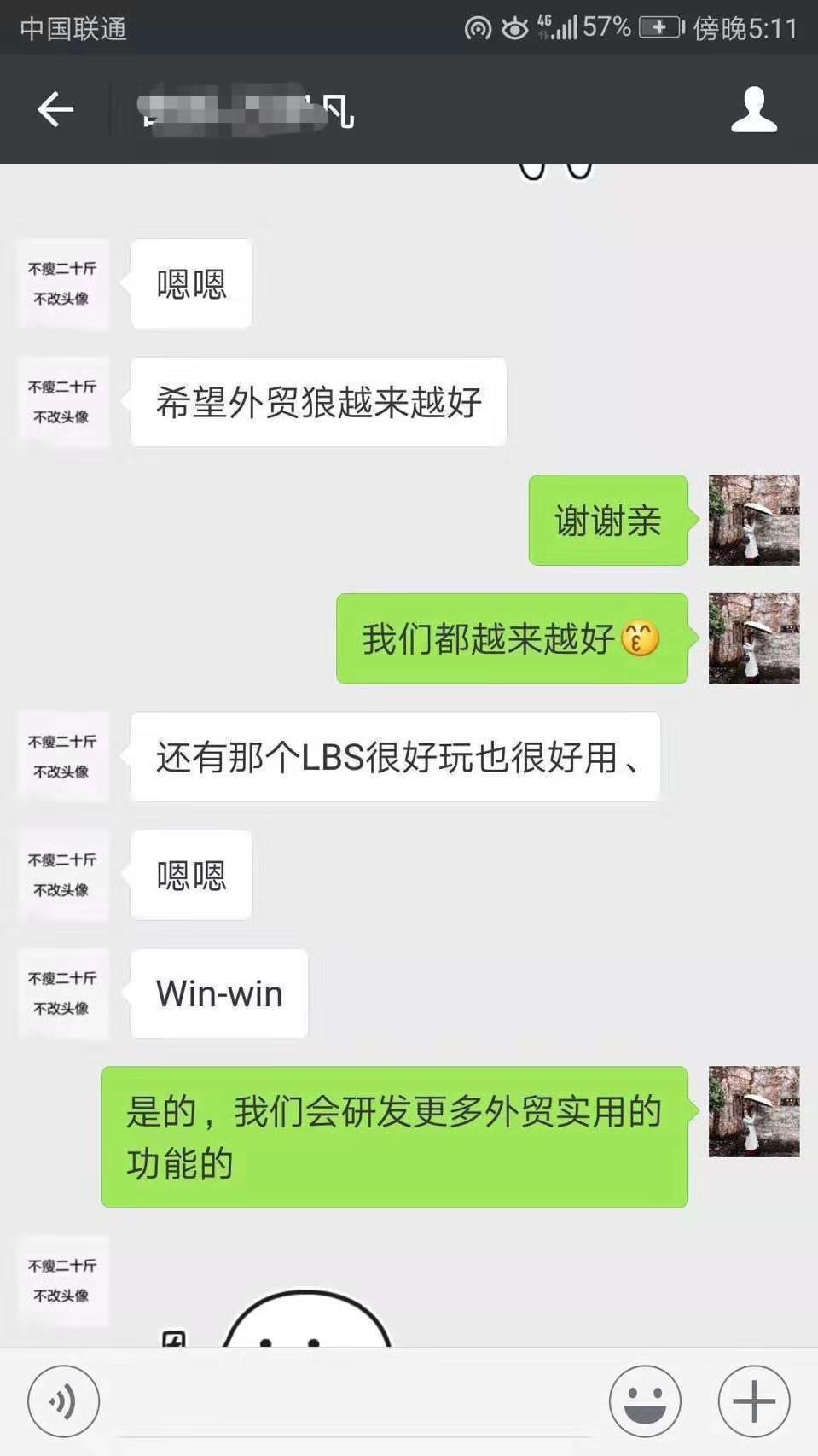Tap the message text input field
The image size is (818, 1456).
coord(354,1404)
